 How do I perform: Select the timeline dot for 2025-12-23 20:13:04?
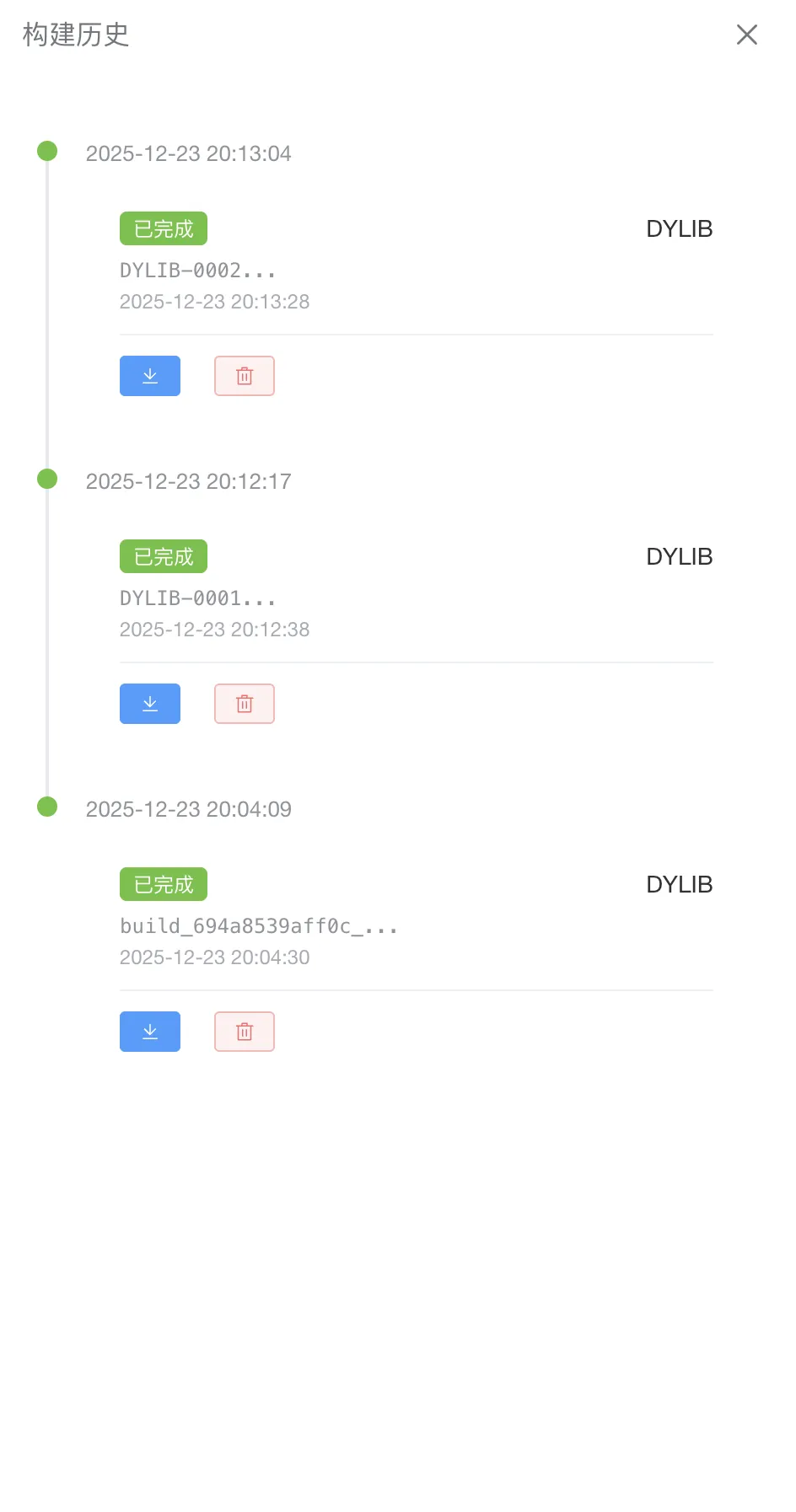(47, 152)
